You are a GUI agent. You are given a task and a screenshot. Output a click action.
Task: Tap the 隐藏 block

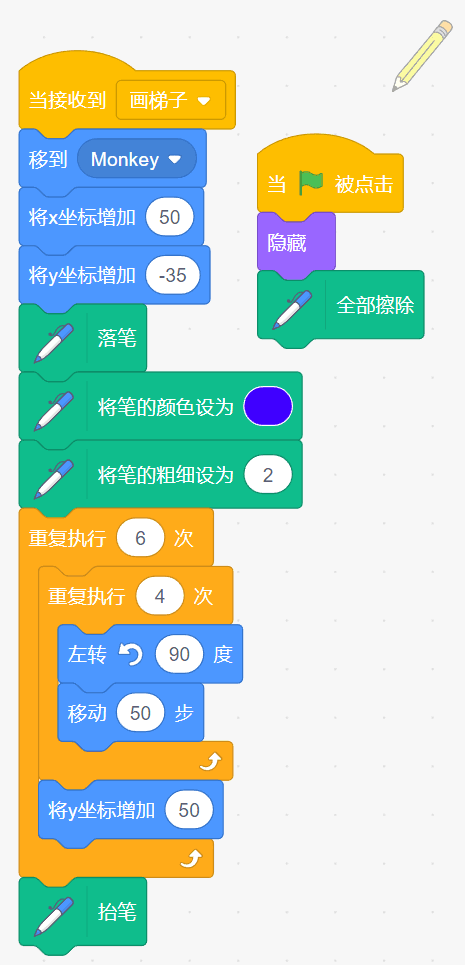tap(296, 243)
